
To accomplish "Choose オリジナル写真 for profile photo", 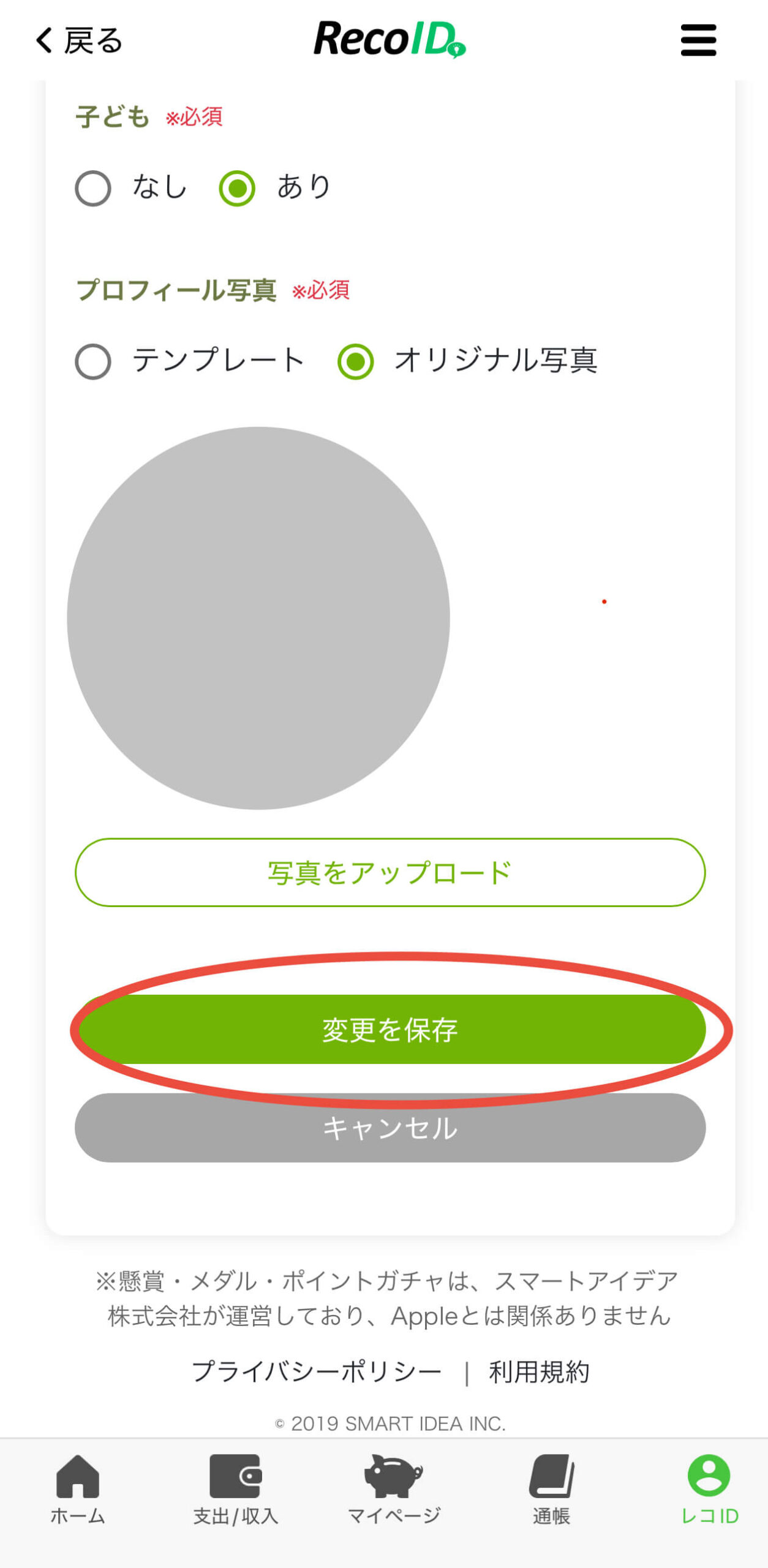I will [356, 361].
